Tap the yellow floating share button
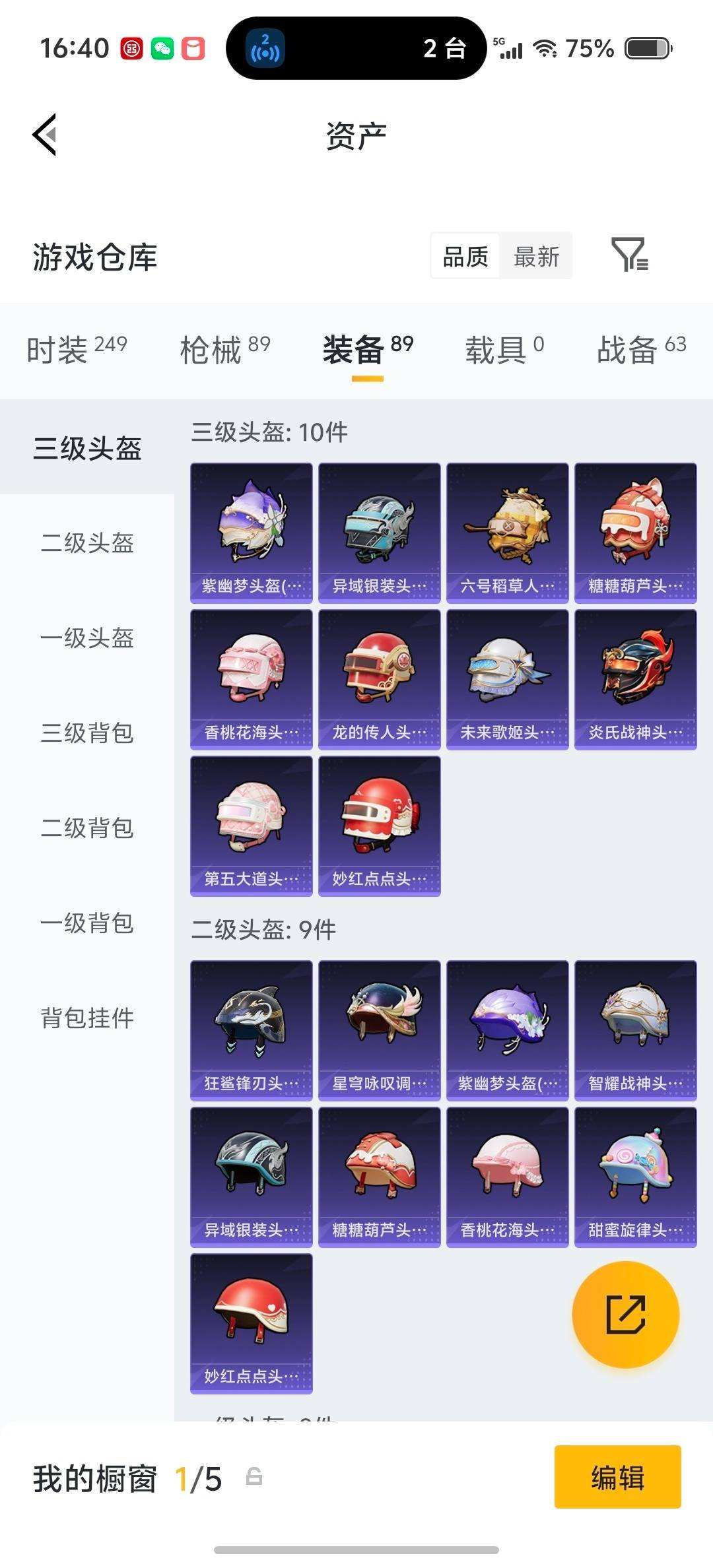The width and height of the screenshot is (713, 1568). pyautogui.click(x=625, y=1315)
